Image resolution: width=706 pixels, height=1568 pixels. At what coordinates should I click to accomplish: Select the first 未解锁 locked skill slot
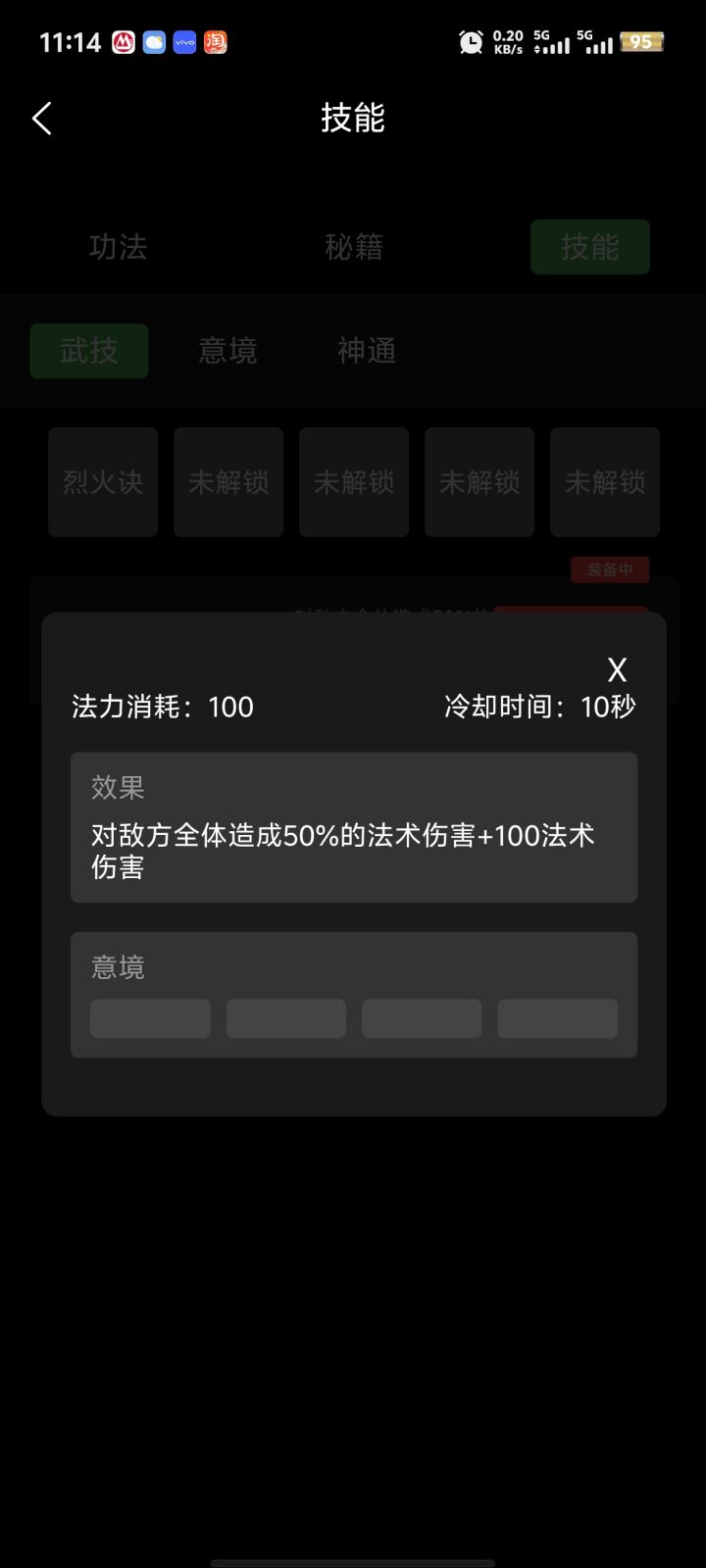click(x=228, y=481)
